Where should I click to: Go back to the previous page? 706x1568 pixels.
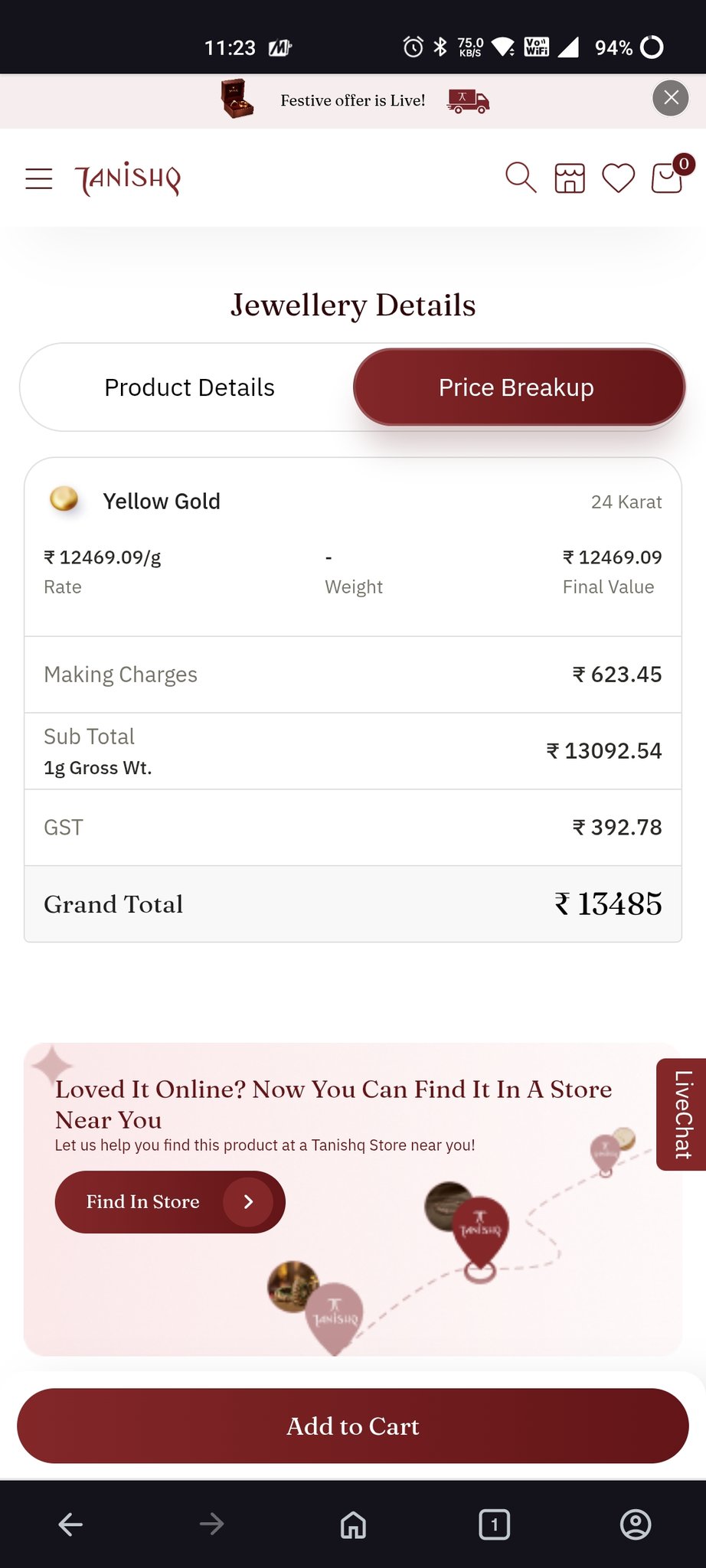70,1524
